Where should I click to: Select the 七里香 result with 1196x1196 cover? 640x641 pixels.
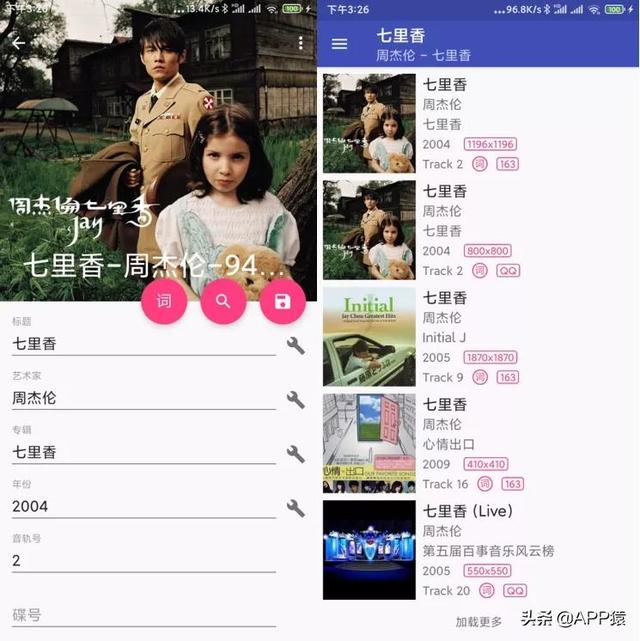click(x=478, y=123)
